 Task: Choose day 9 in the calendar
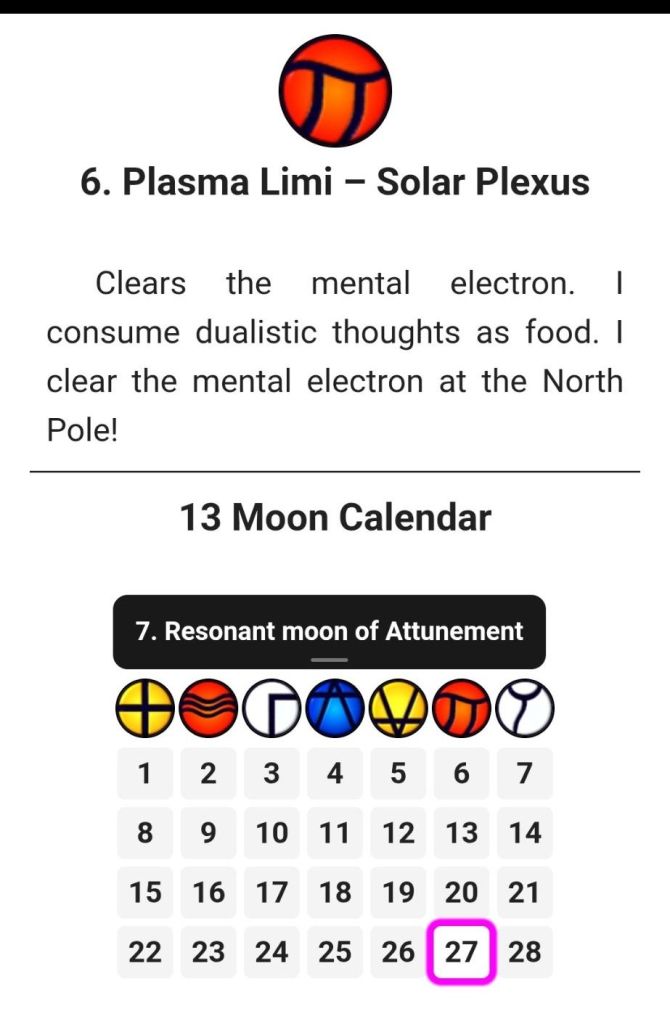coord(209,832)
